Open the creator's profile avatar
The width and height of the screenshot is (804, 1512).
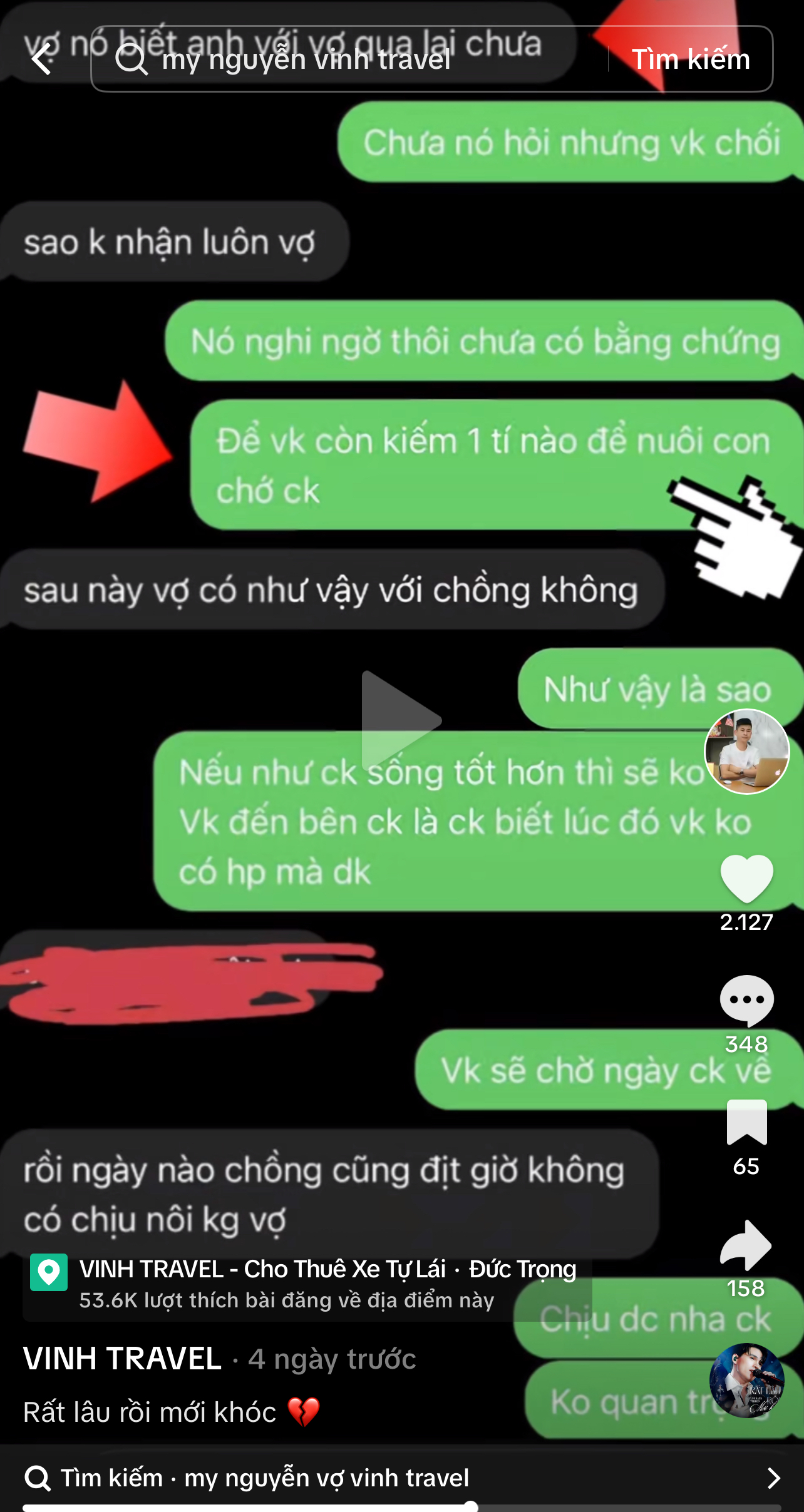coord(746,751)
